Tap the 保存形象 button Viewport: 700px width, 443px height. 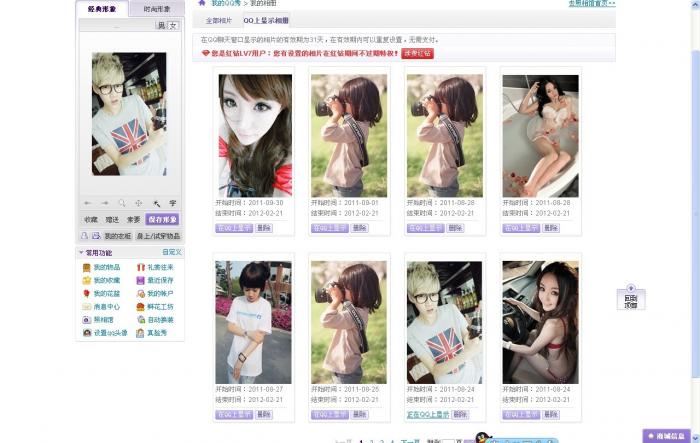click(162, 219)
